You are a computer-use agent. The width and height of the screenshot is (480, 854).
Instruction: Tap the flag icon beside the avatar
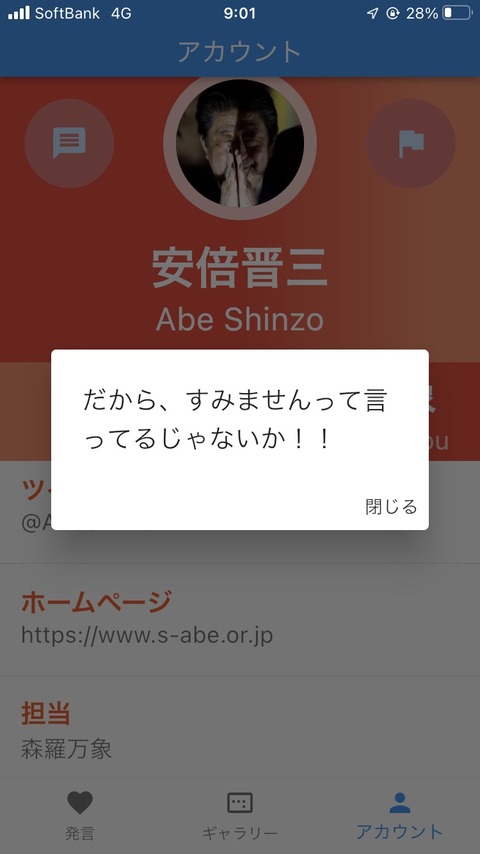point(411,143)
